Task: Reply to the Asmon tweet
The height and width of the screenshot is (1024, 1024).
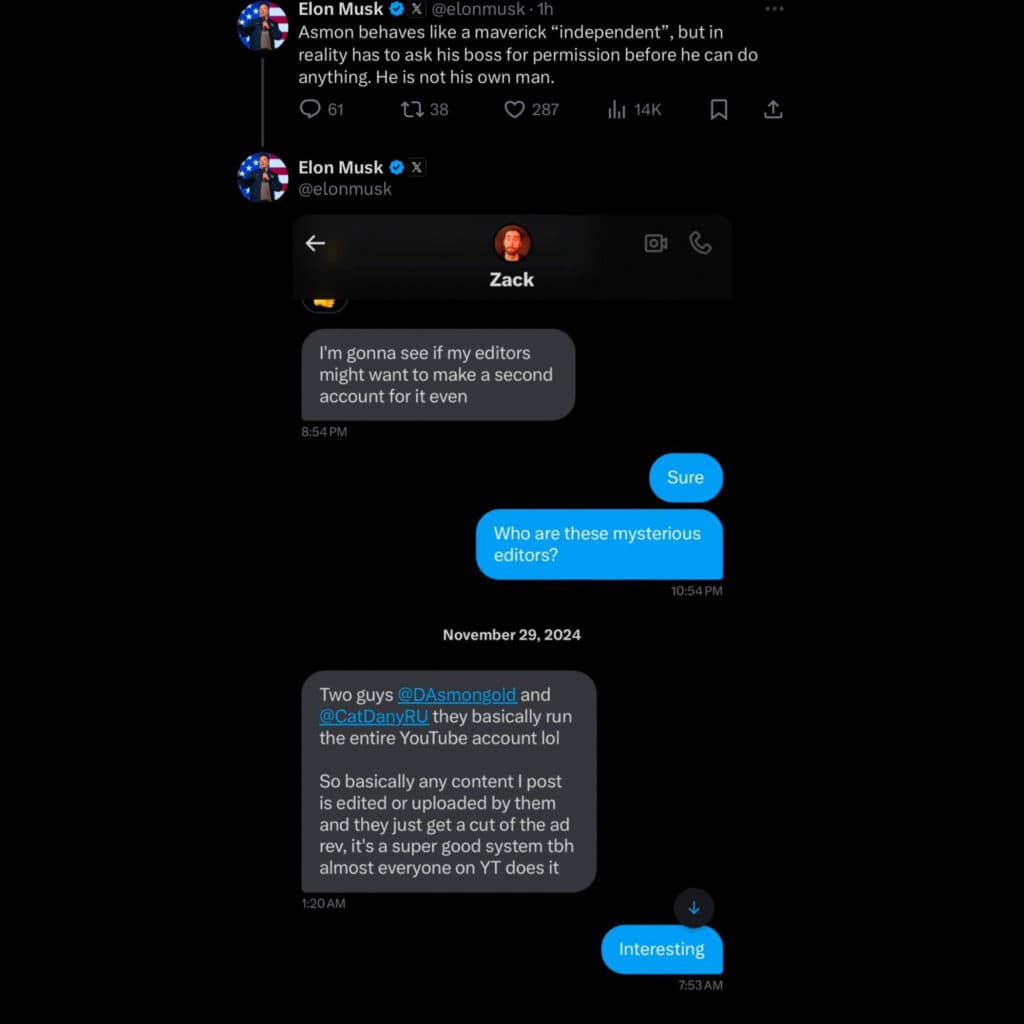Action: [310, 109]
